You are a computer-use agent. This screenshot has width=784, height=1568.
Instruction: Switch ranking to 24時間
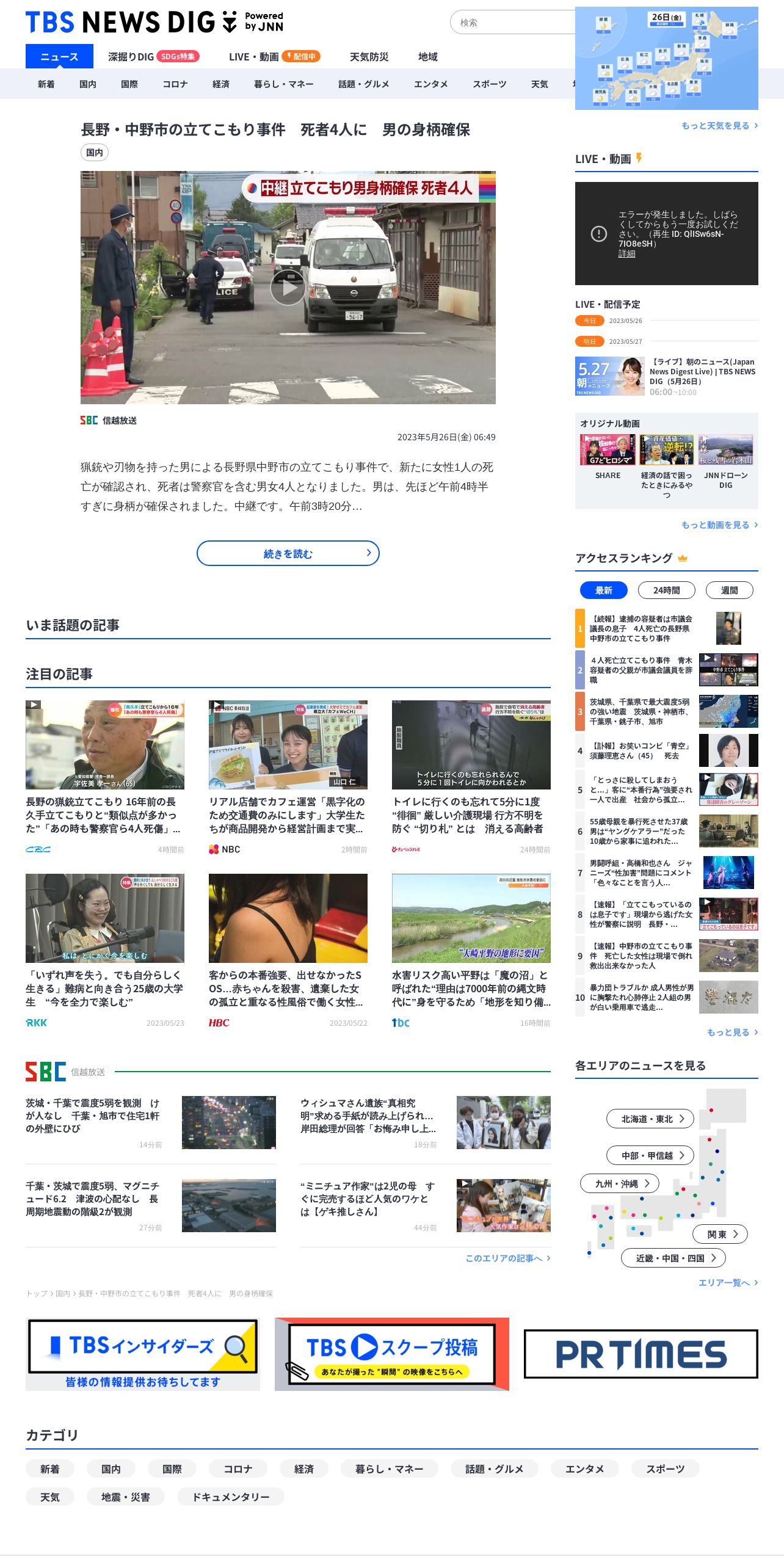[666, 590]
